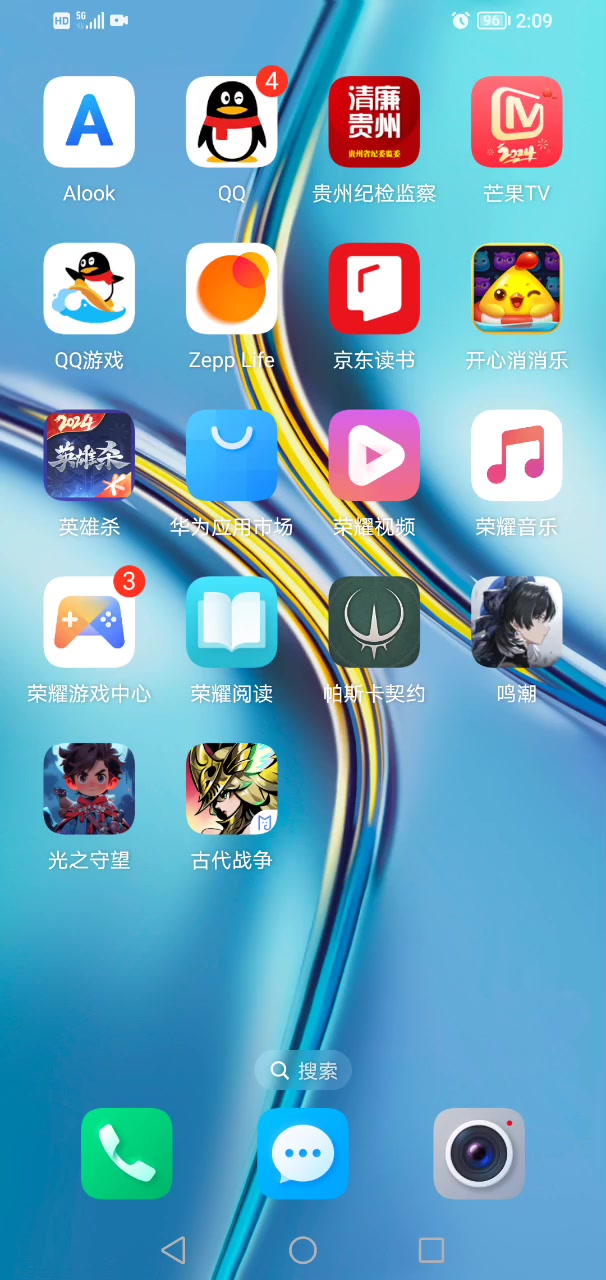Tap the 搜索 search pill
606x1280 pixels.
tap(303, 1070)
